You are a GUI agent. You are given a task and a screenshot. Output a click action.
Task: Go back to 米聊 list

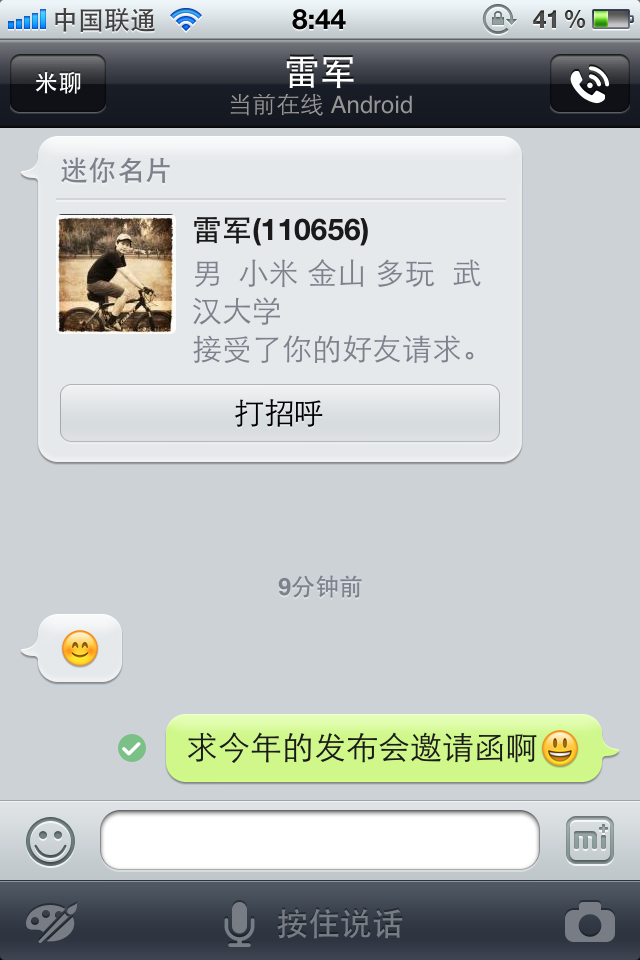point(58,83)
